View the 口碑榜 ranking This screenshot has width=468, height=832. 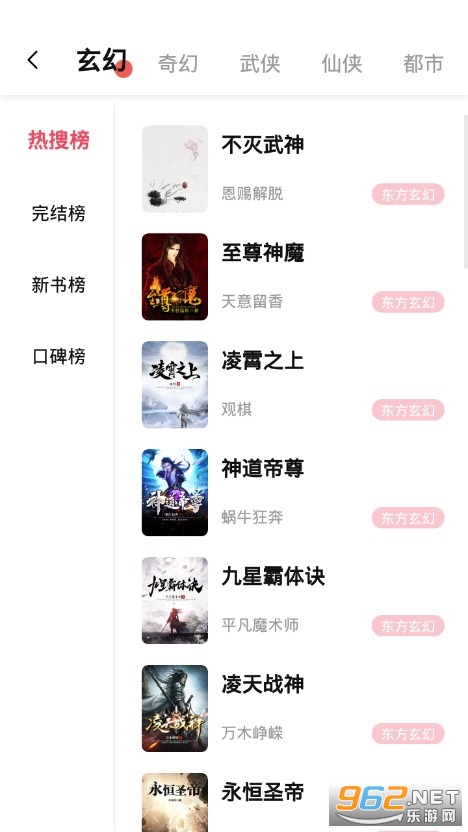click(58, 357)
